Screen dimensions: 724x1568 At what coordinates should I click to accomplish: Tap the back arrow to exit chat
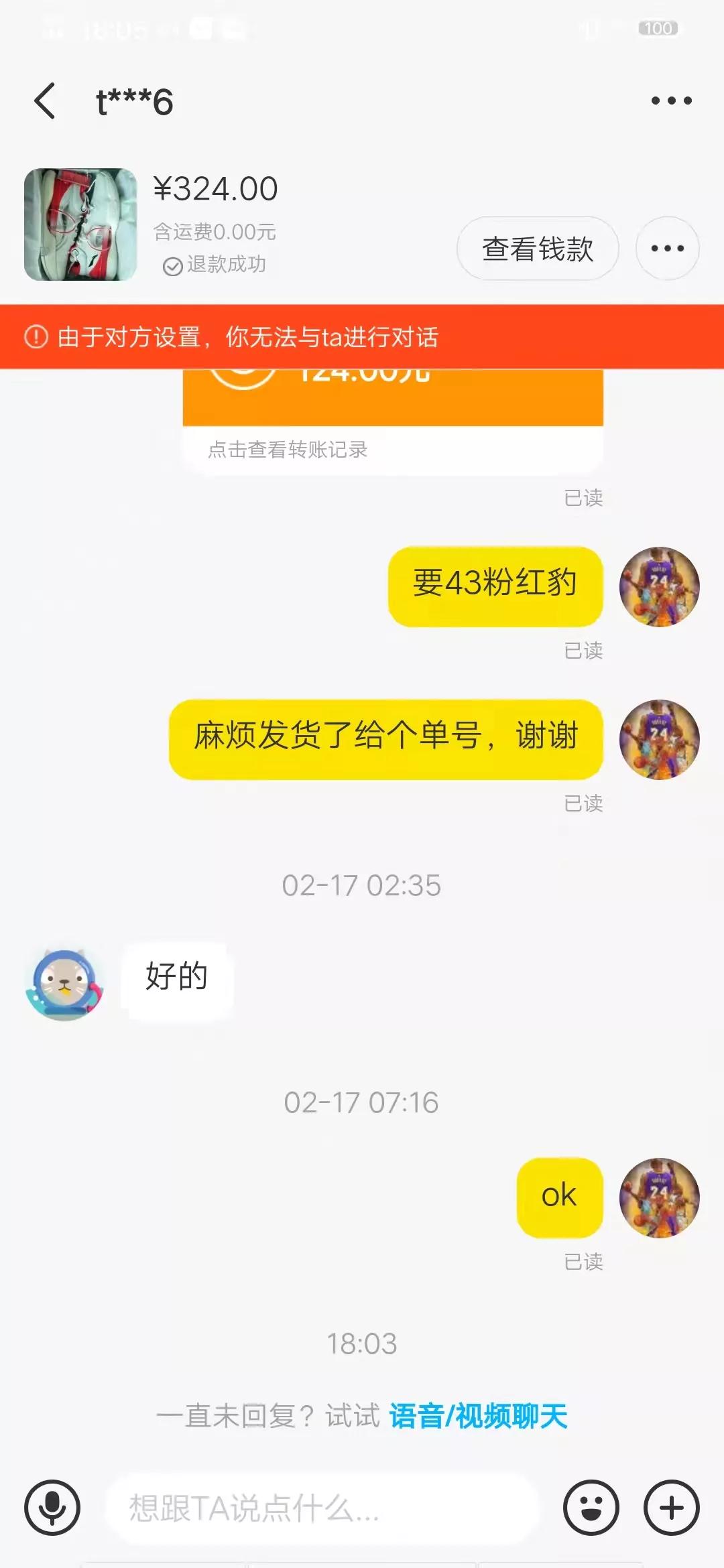coord(45,101)
